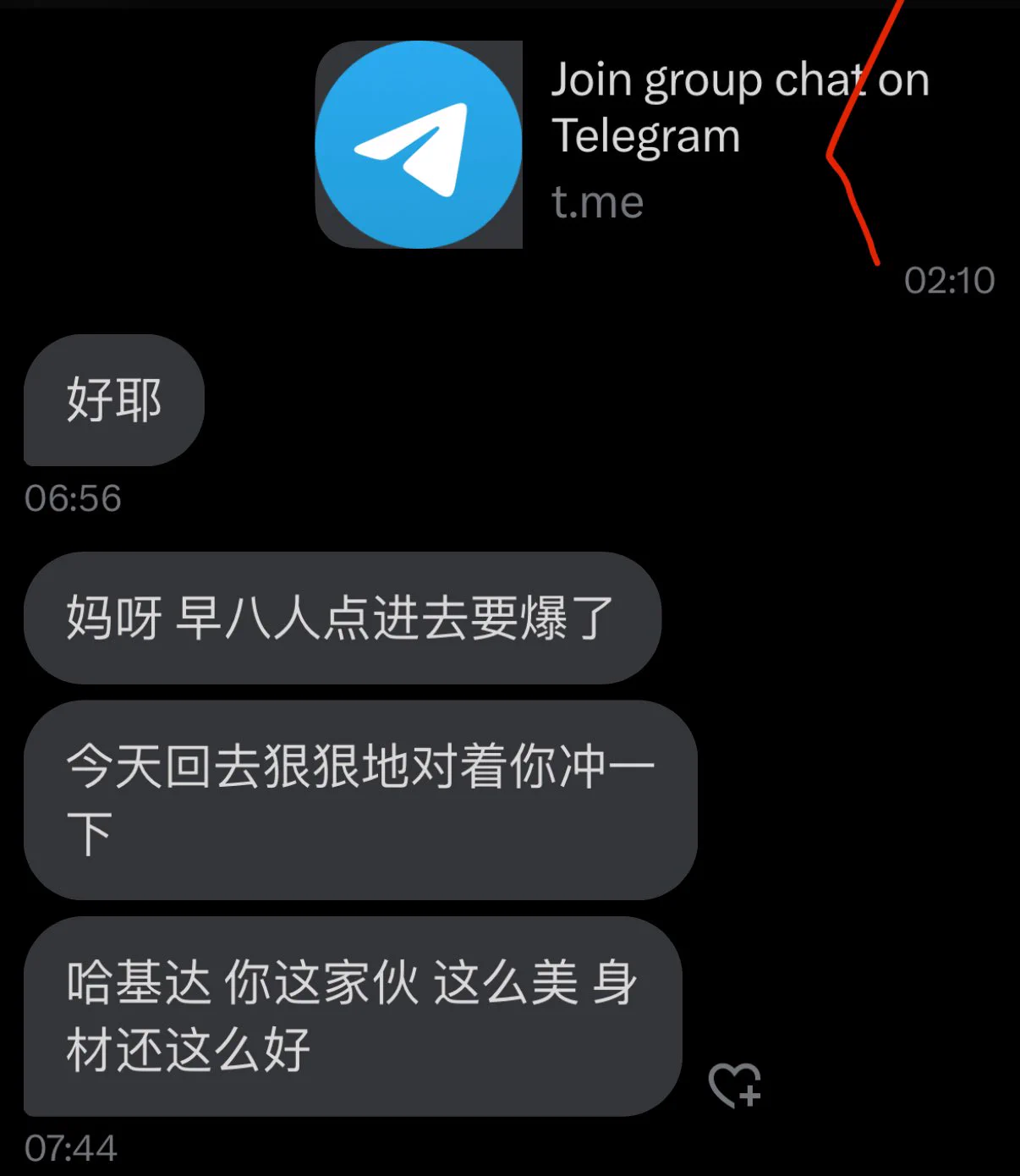The width and height of the screenshot is (1020, 1176).
Task: Open the Join group chat on Telegram link card
Action: click(x=643, y=144)
